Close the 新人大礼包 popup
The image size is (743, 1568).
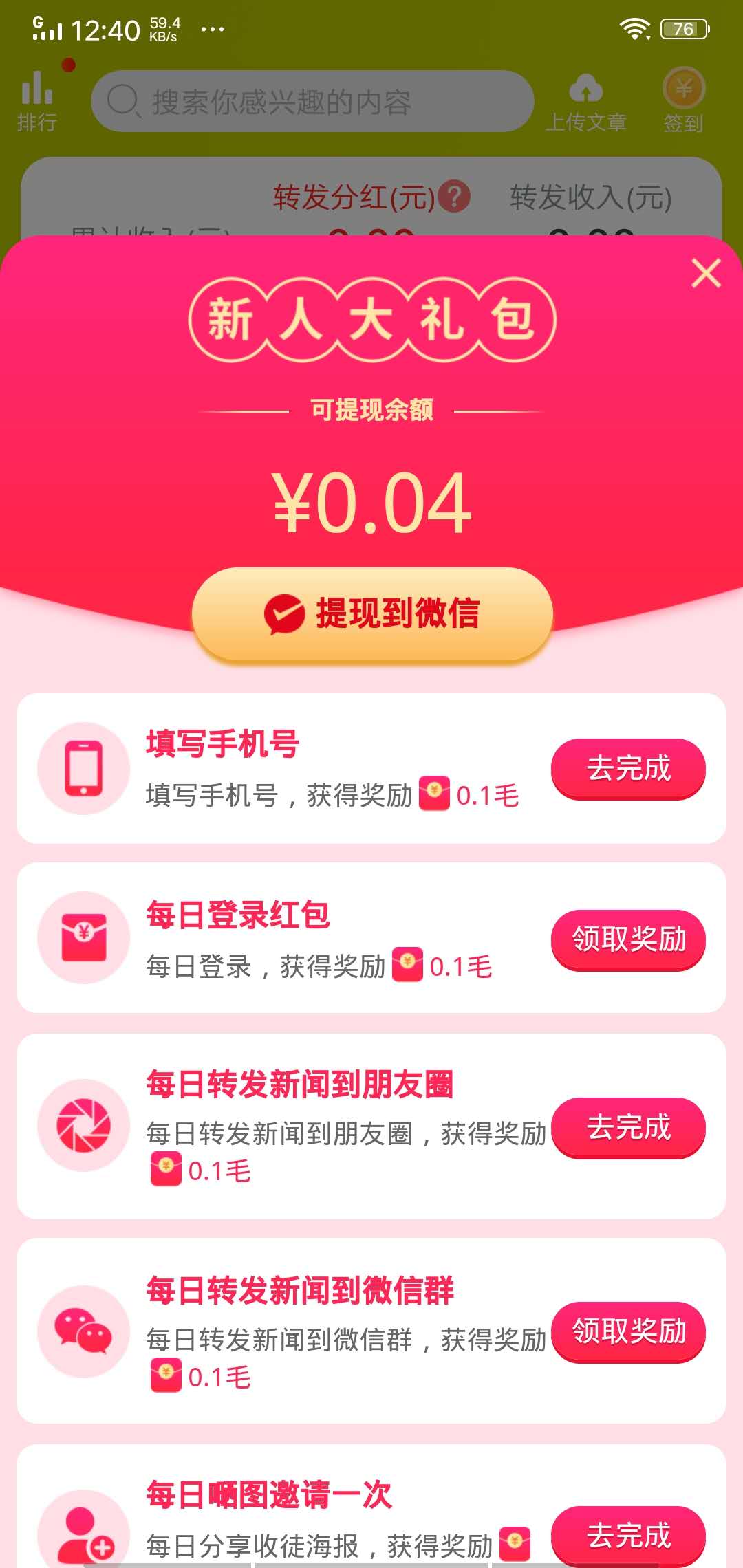point(704,273)
